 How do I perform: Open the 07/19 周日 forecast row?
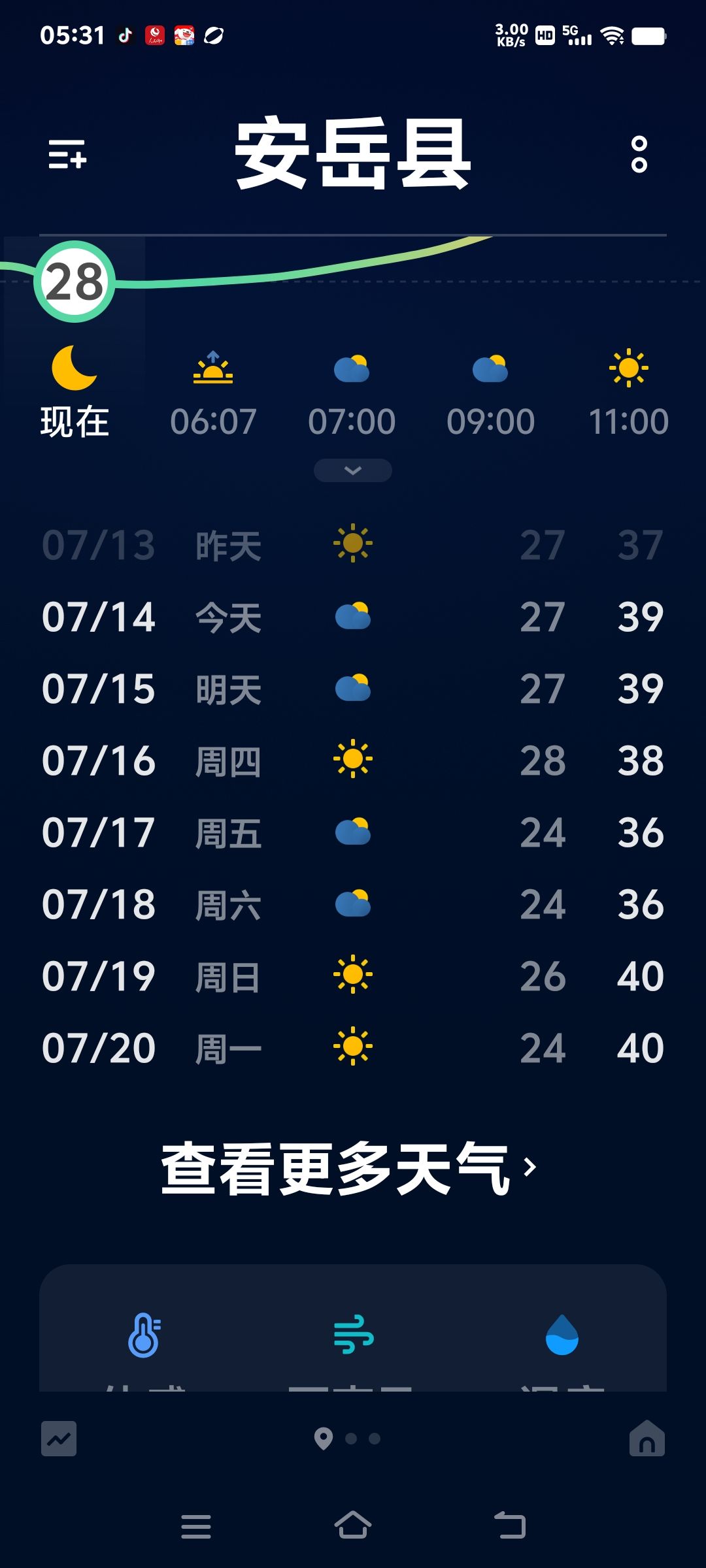coord(353,976)
